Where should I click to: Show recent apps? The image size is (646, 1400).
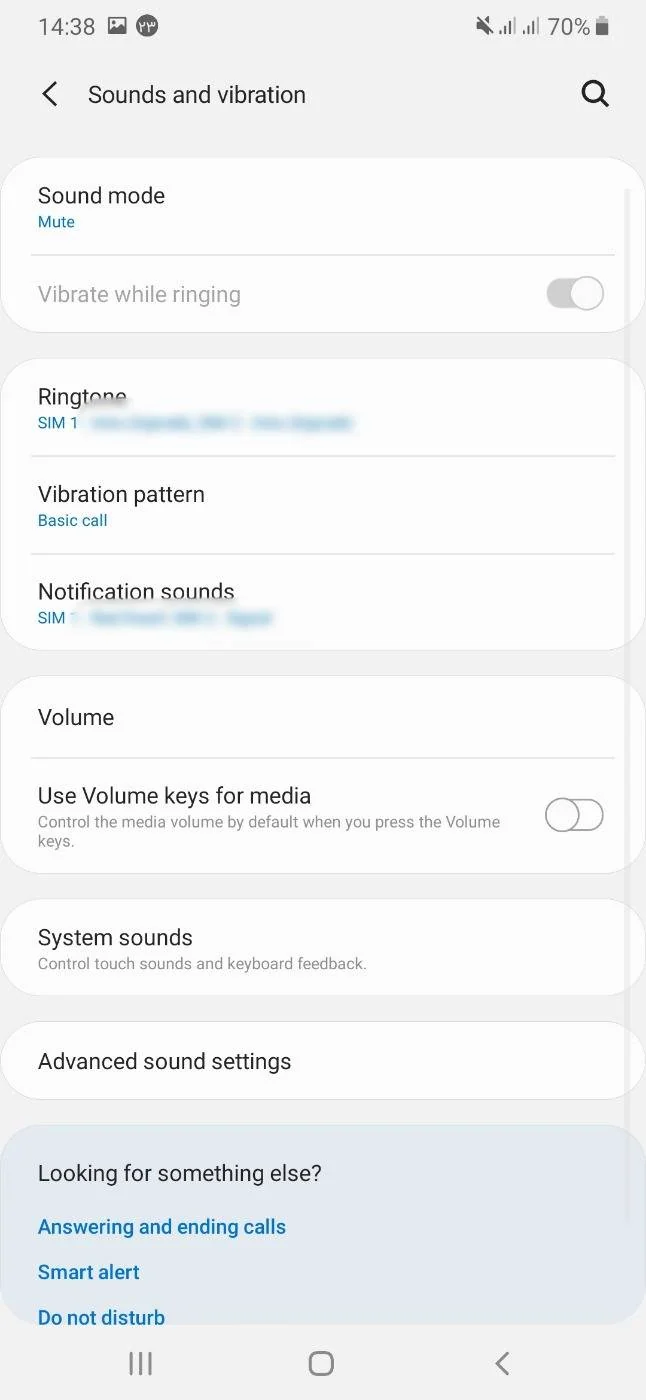pos(140,1363)
